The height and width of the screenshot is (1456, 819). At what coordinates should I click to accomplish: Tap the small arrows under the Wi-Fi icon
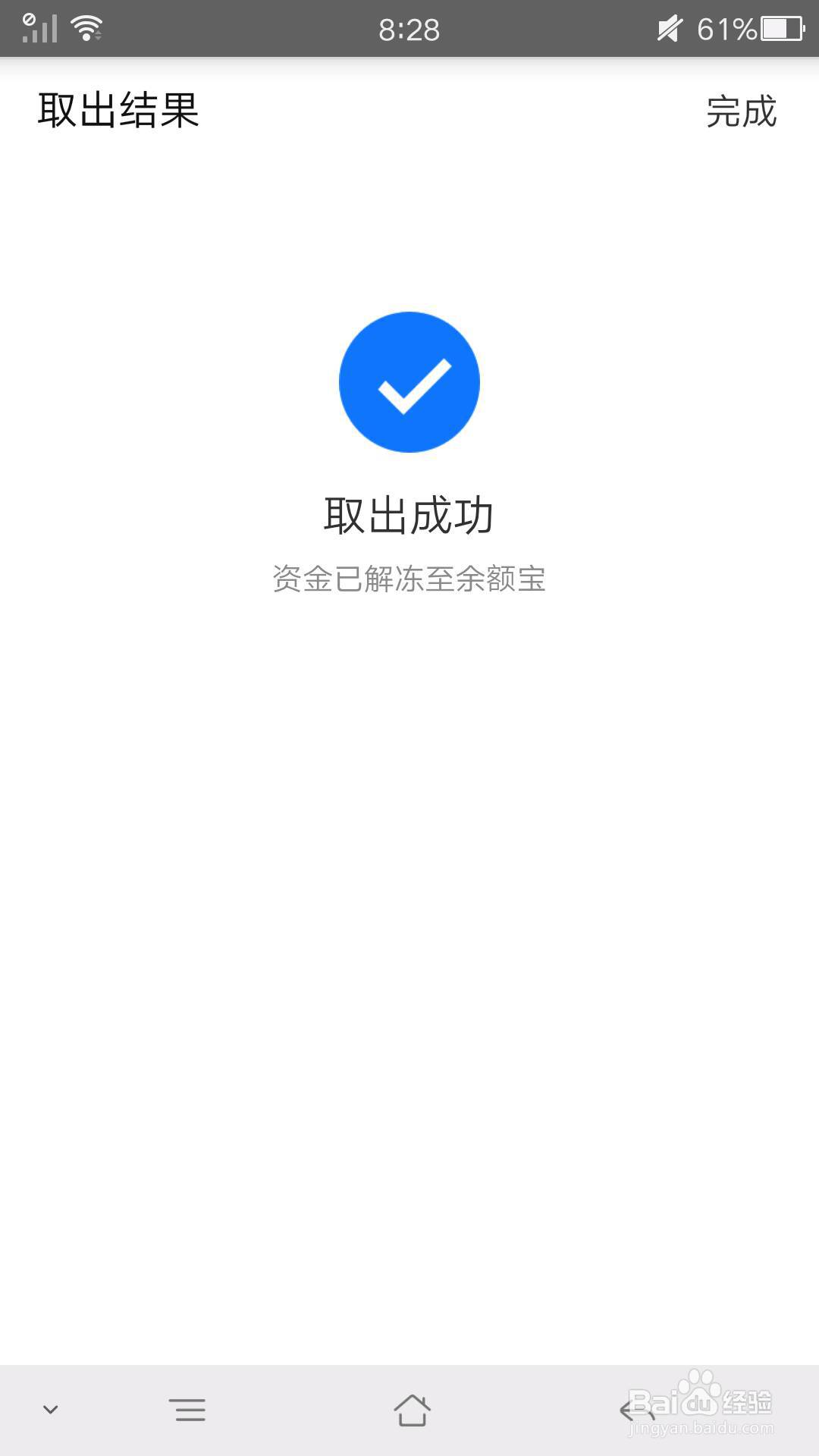pyautogui.click(x=99, y=36)
